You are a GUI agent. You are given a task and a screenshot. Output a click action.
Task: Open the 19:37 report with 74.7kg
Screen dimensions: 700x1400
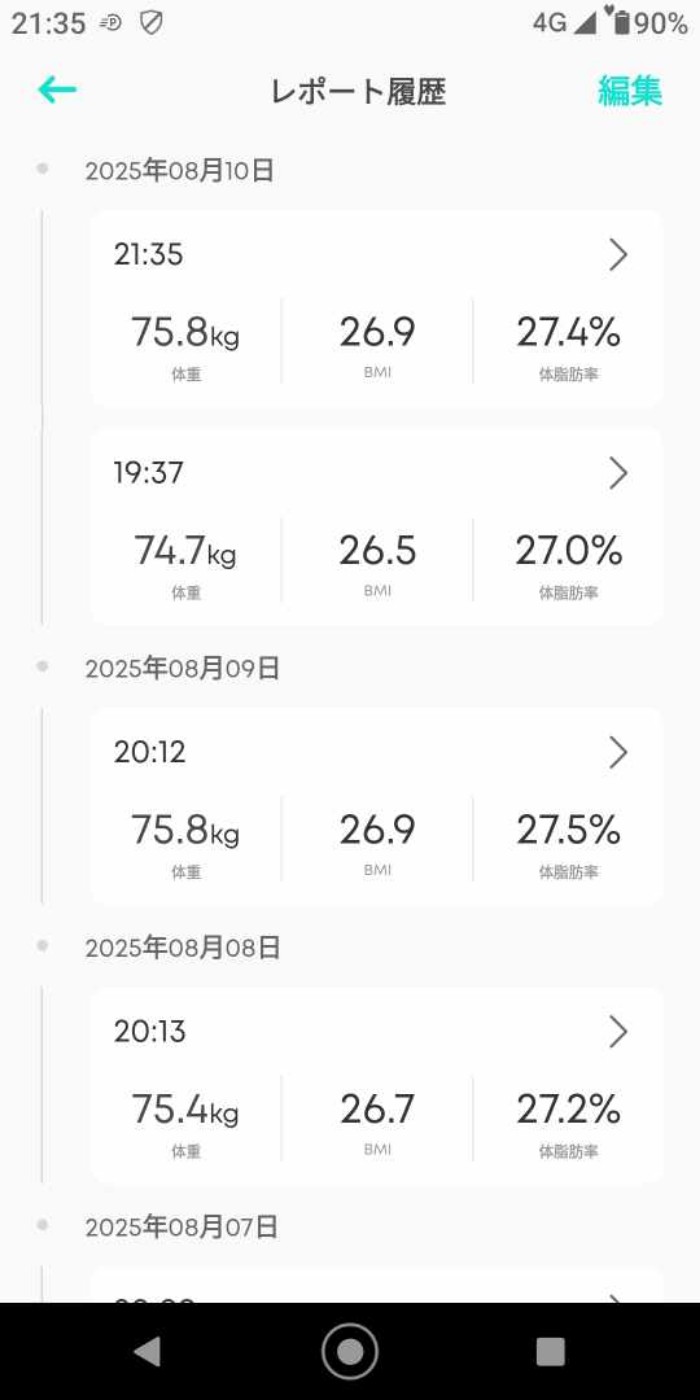[x=376, y=526]
